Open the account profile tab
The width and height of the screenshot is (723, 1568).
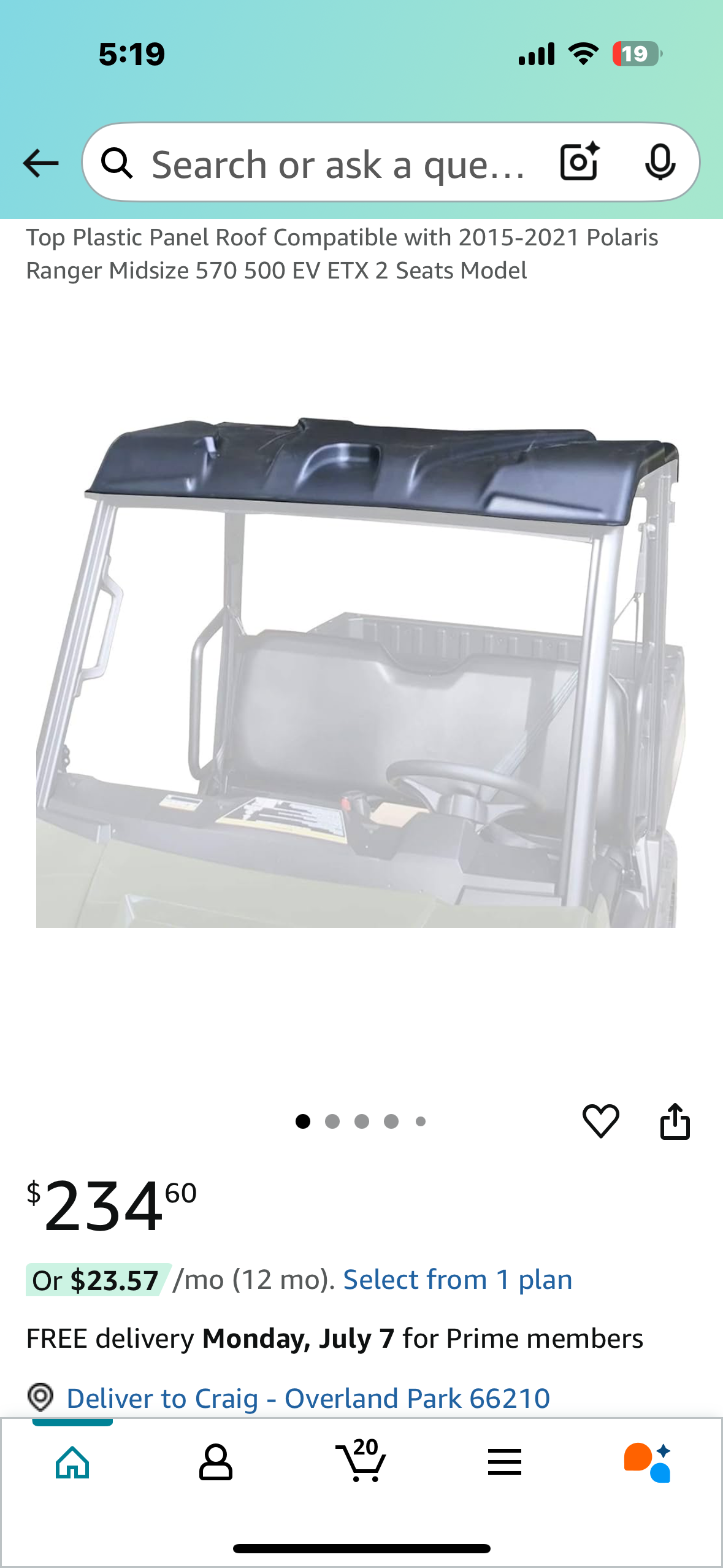pos(216,1462)
